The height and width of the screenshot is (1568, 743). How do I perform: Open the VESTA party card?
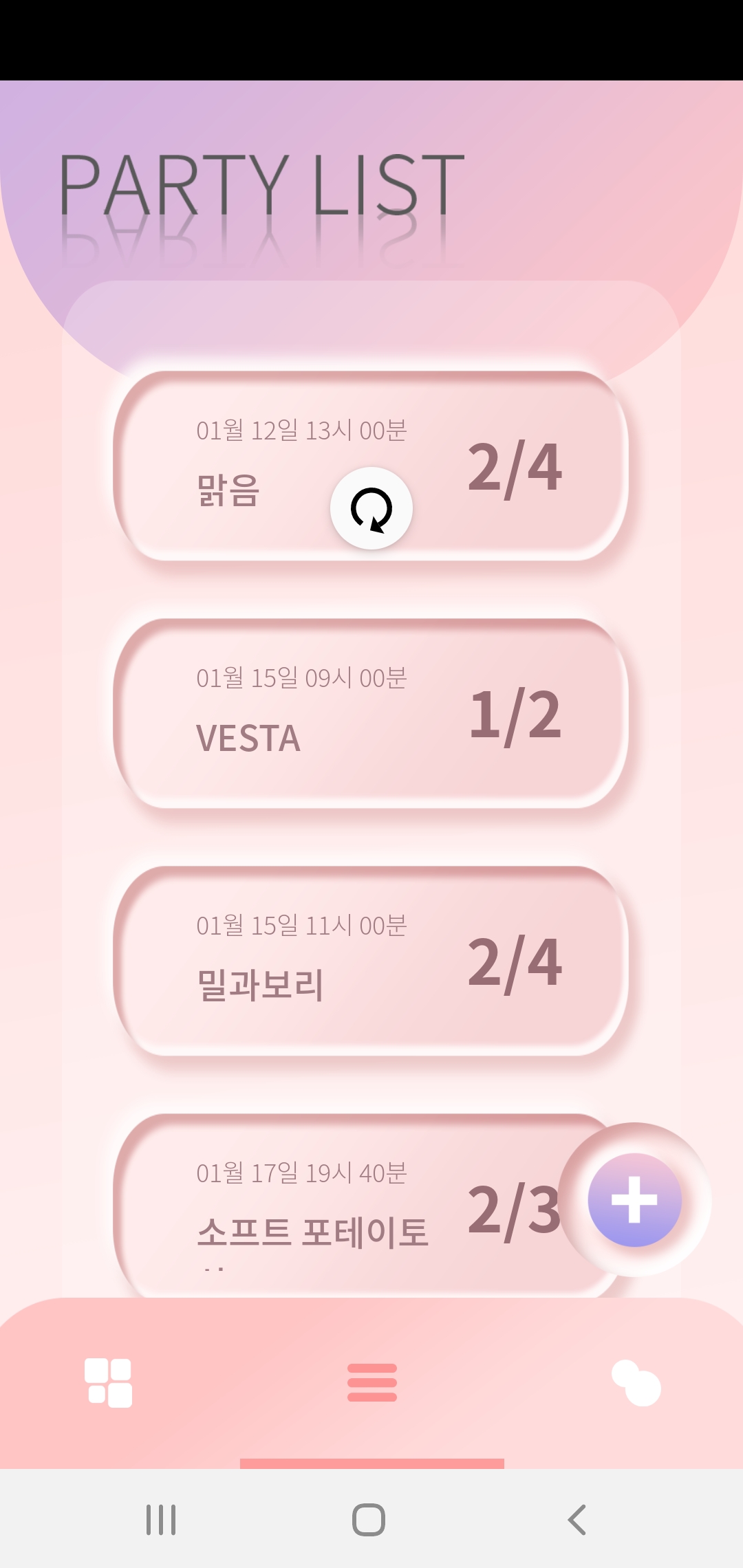[371, 712]
